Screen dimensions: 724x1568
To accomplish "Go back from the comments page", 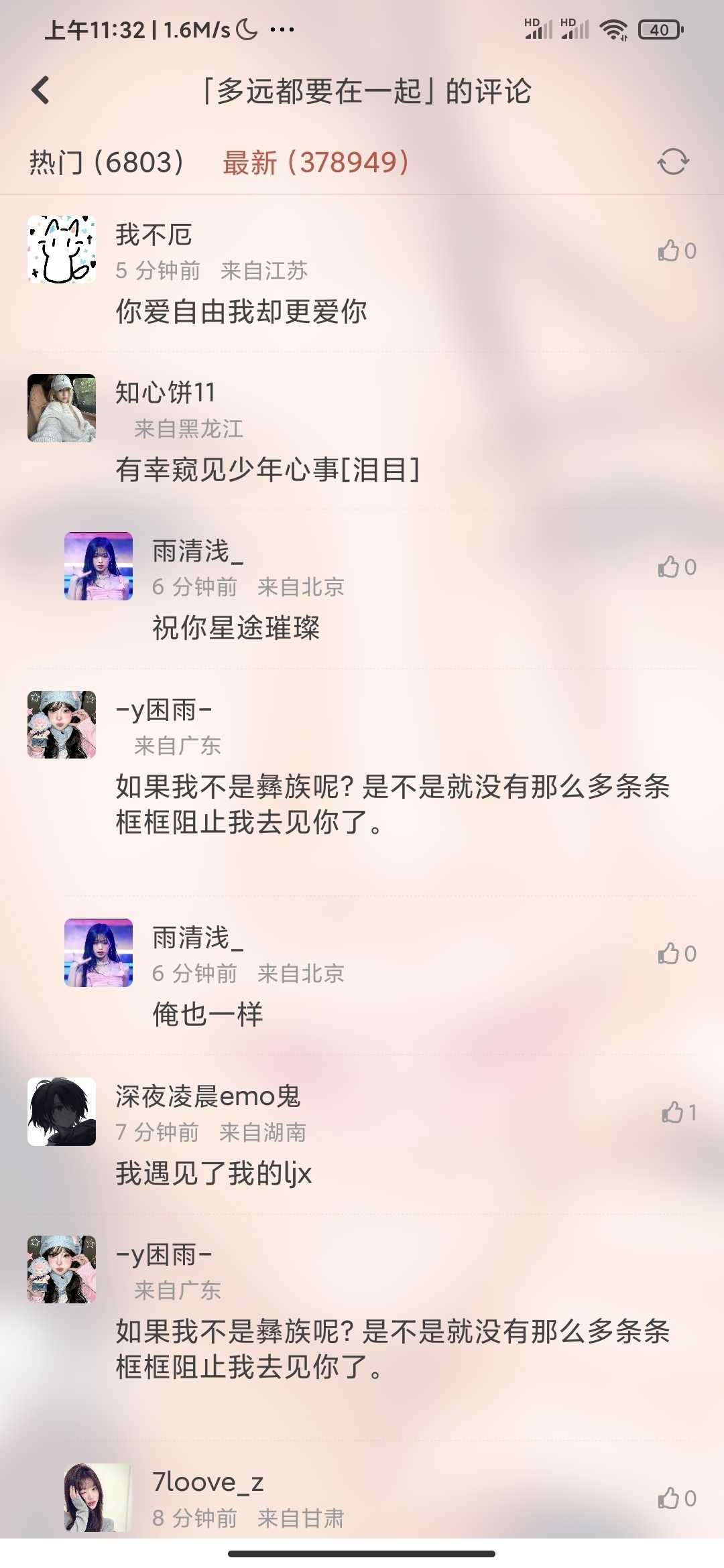I will pyautogui.click(x=41, y=90).
